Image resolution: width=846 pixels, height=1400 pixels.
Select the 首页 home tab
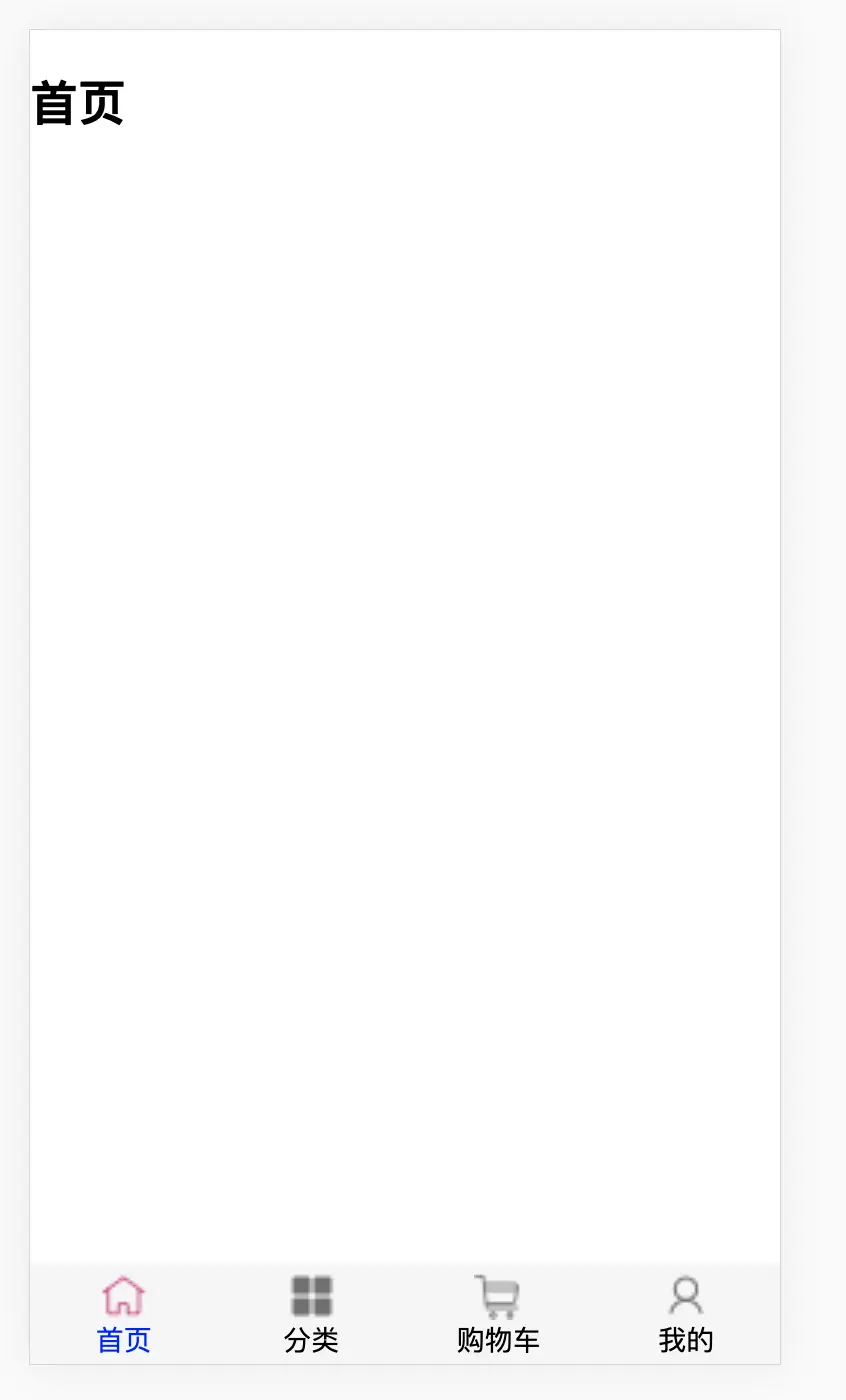click(x=124, y=1314)
